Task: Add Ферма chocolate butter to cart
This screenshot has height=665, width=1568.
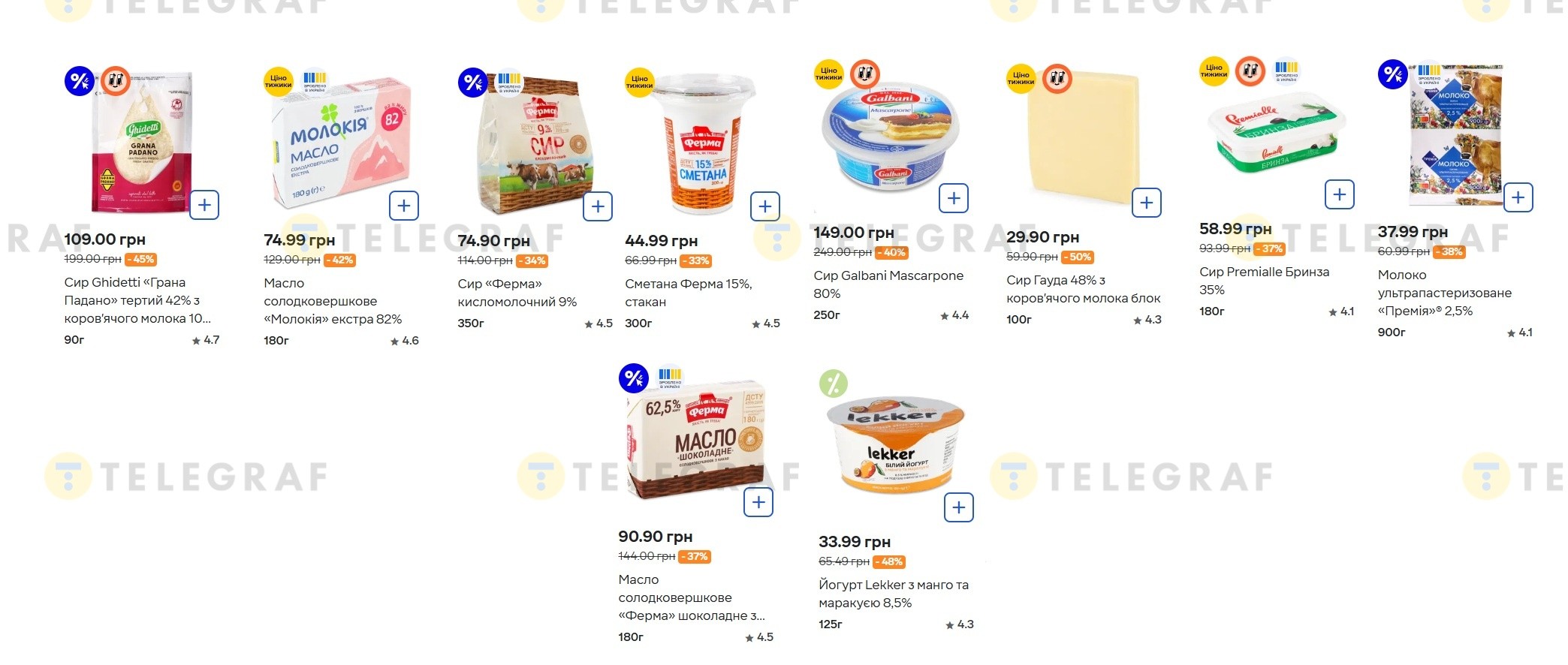Action: (758, 502)
